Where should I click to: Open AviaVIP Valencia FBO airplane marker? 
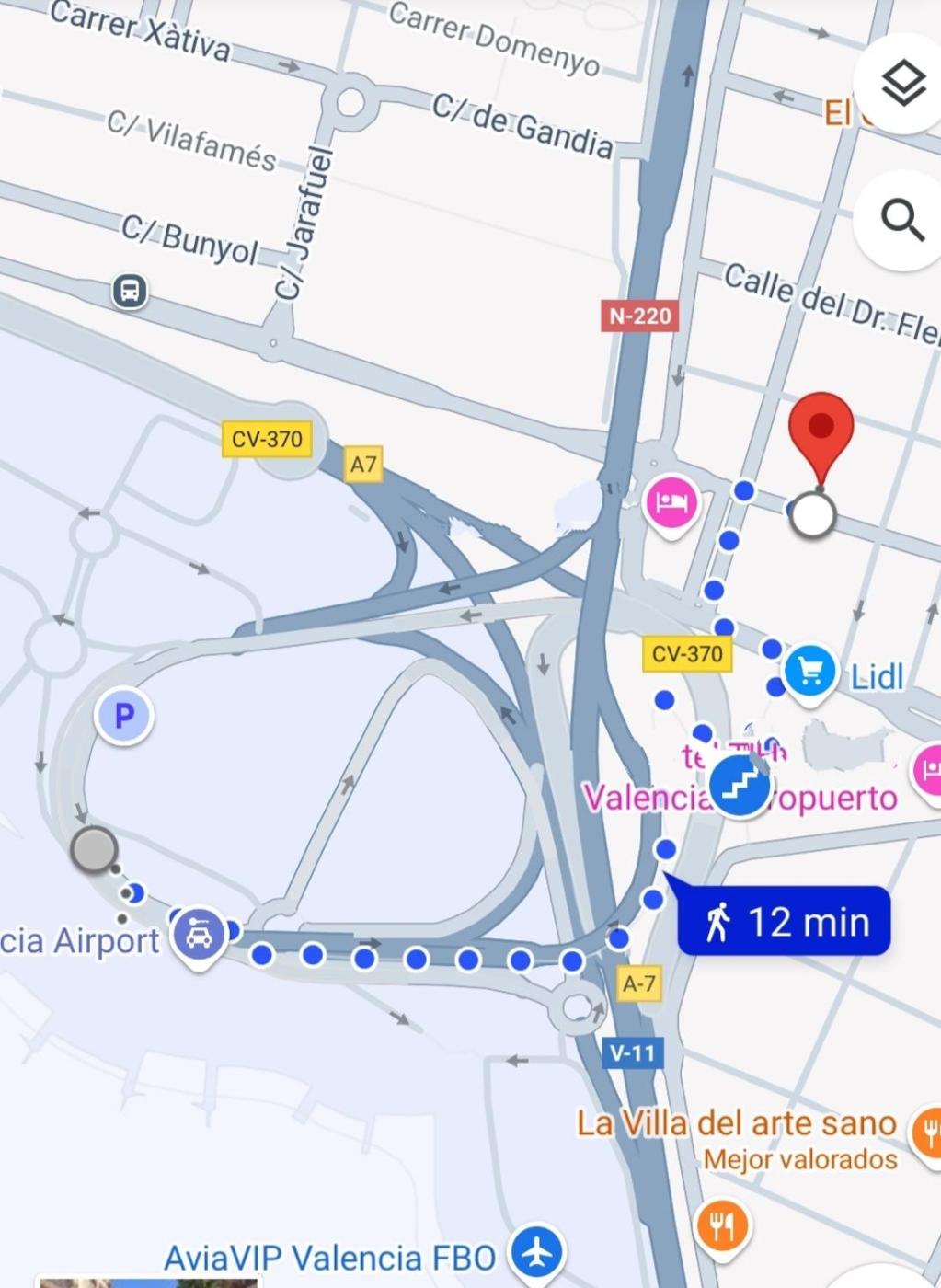pos(537,1253)
